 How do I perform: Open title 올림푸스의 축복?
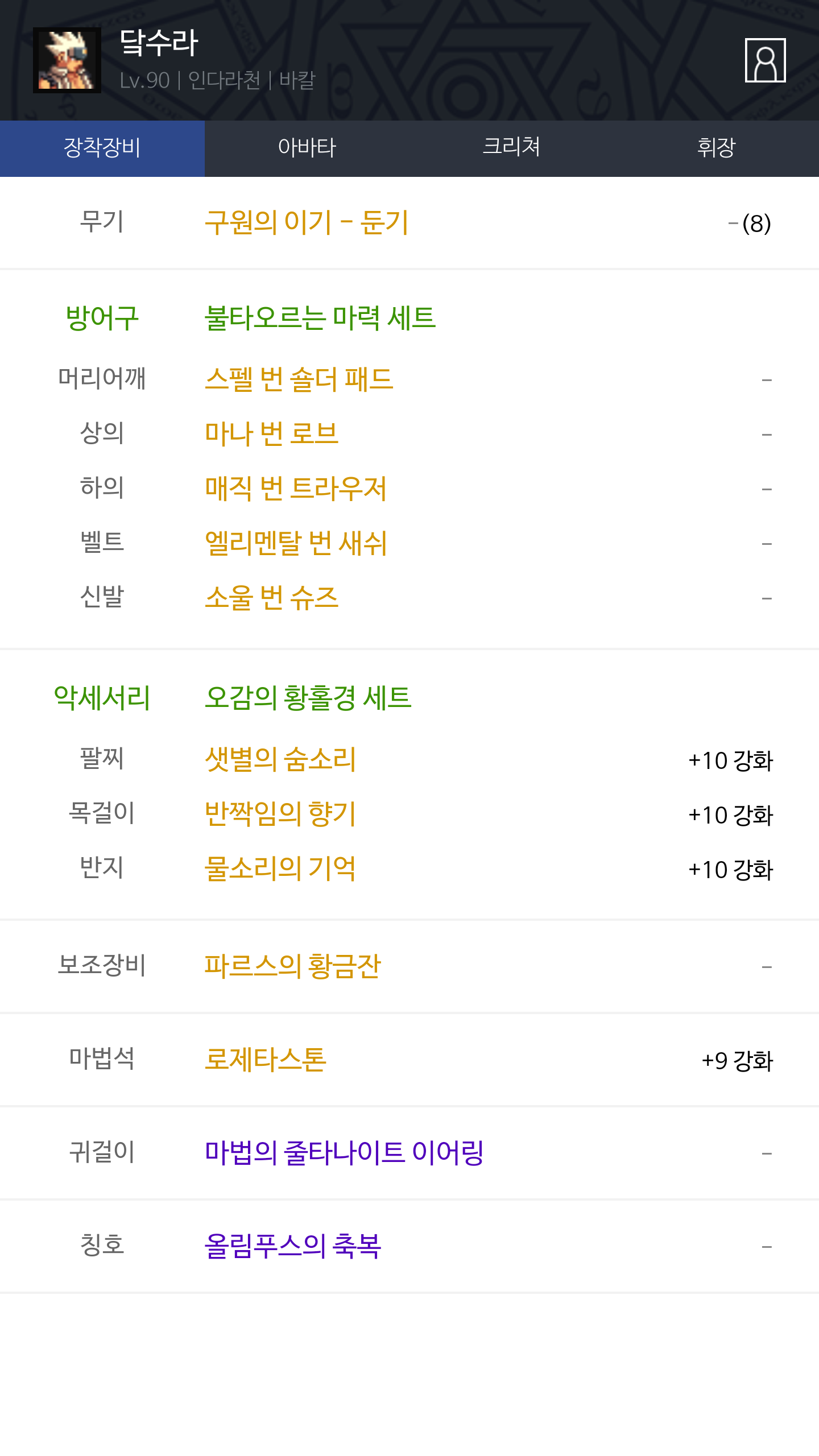pyautogui.click(x=292, y=1246)
